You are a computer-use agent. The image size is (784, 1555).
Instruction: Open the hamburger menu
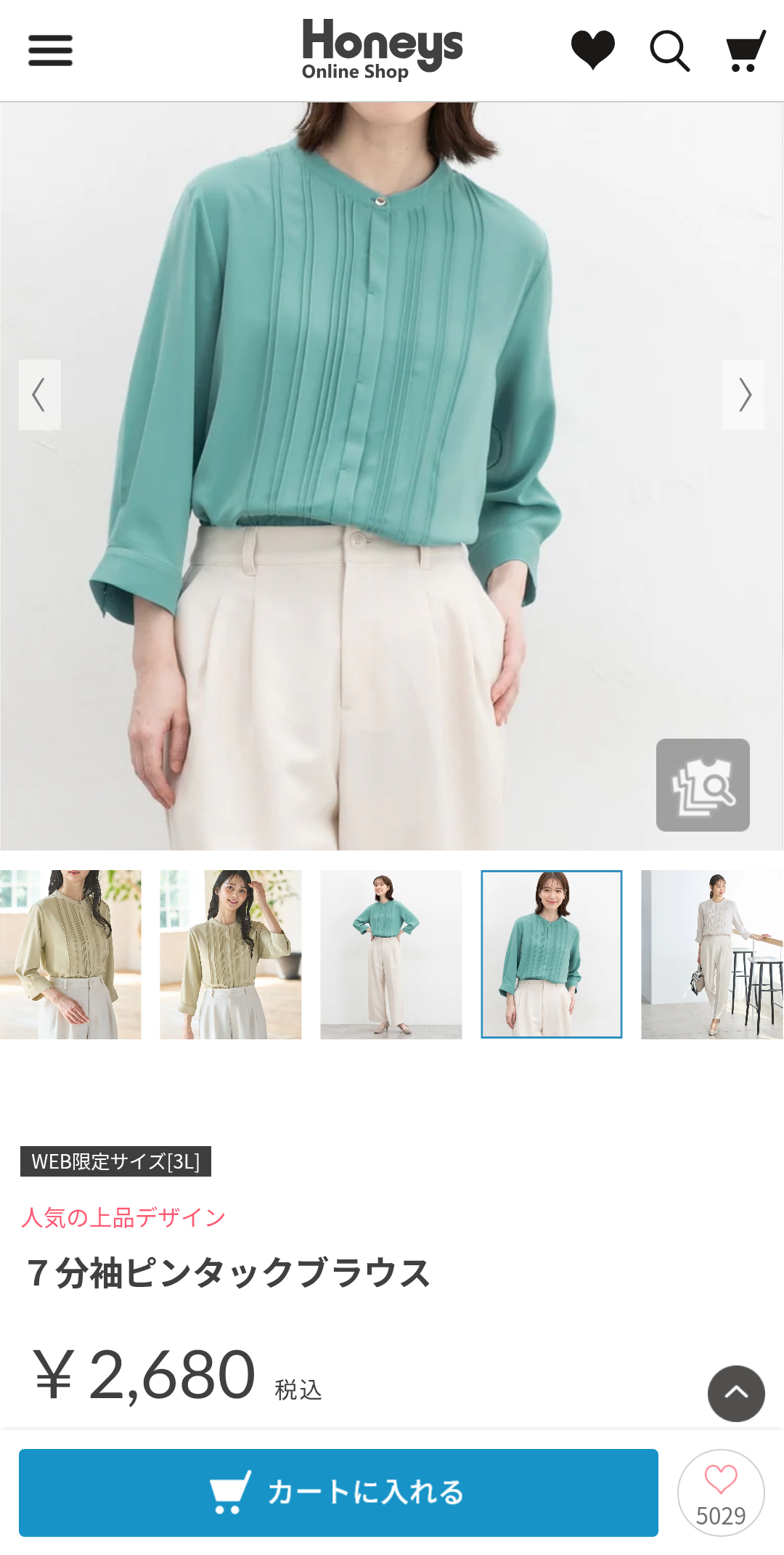[50, 50]
